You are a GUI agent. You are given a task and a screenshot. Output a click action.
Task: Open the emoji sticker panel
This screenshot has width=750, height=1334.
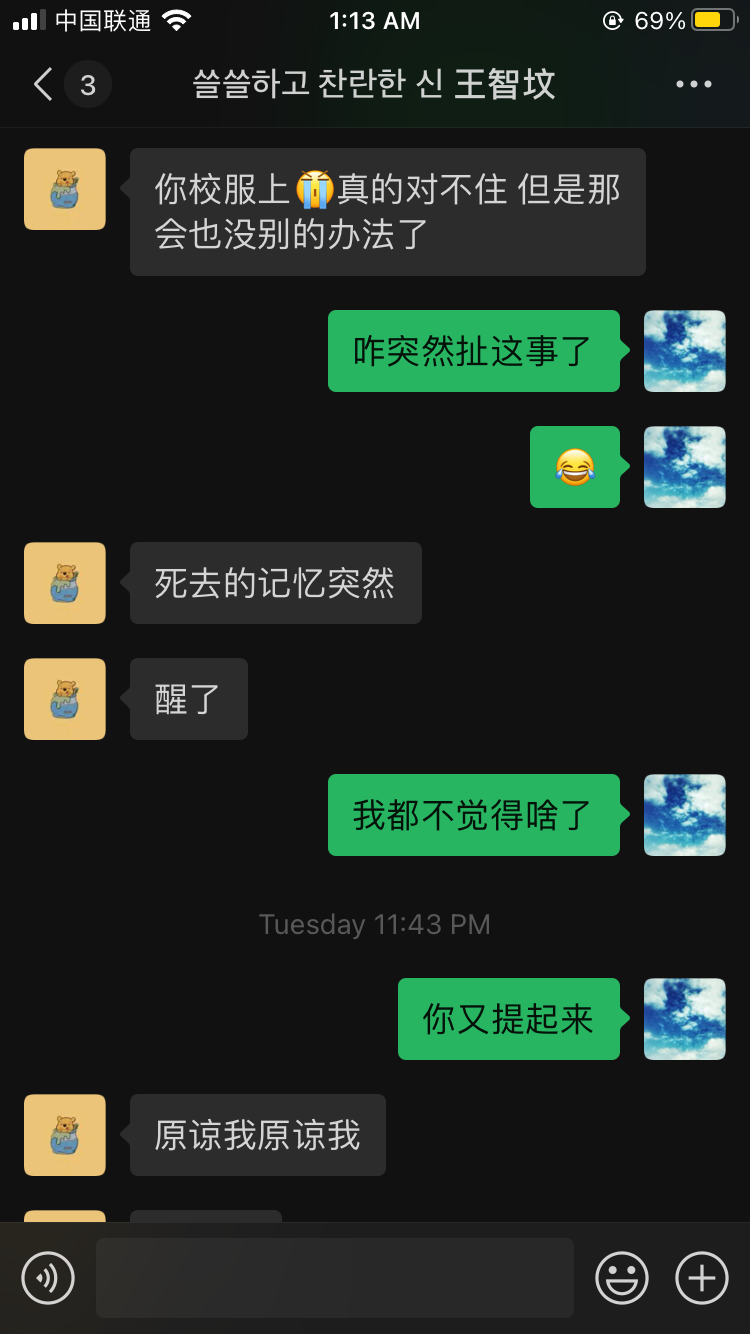click(x=621, y=1277)
